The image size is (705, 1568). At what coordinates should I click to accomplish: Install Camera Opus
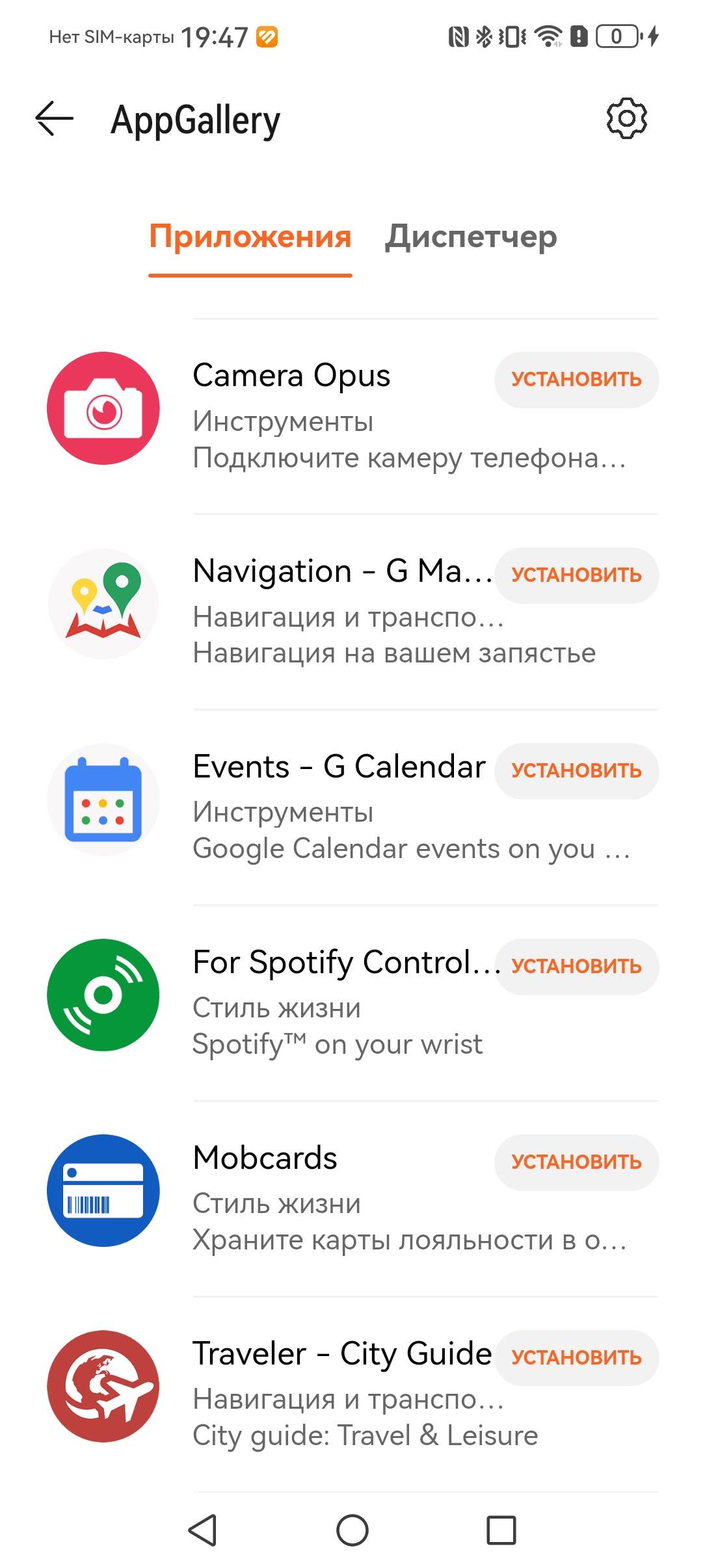576,380
